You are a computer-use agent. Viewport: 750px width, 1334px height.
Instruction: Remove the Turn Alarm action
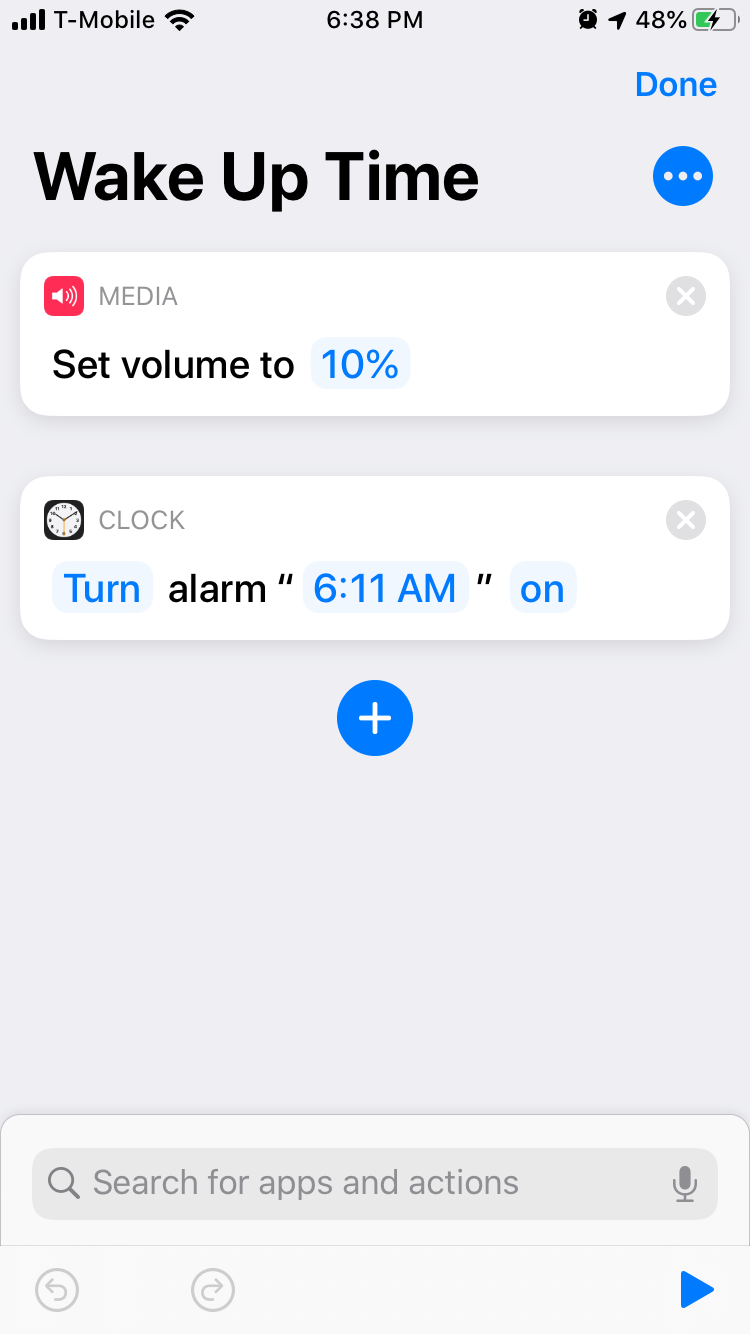[685, 520]
